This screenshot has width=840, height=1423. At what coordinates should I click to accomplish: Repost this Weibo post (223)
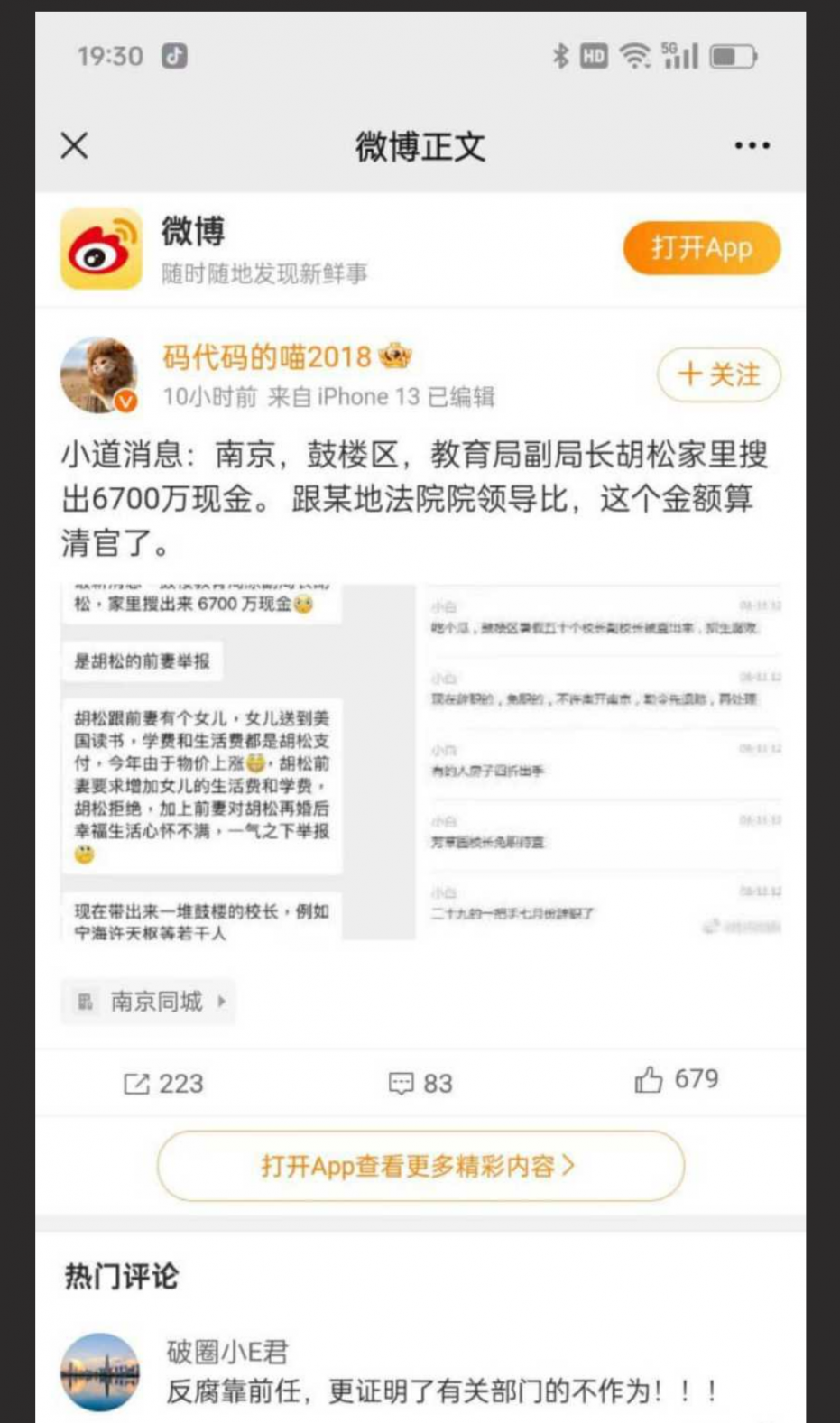(164, 1083)
